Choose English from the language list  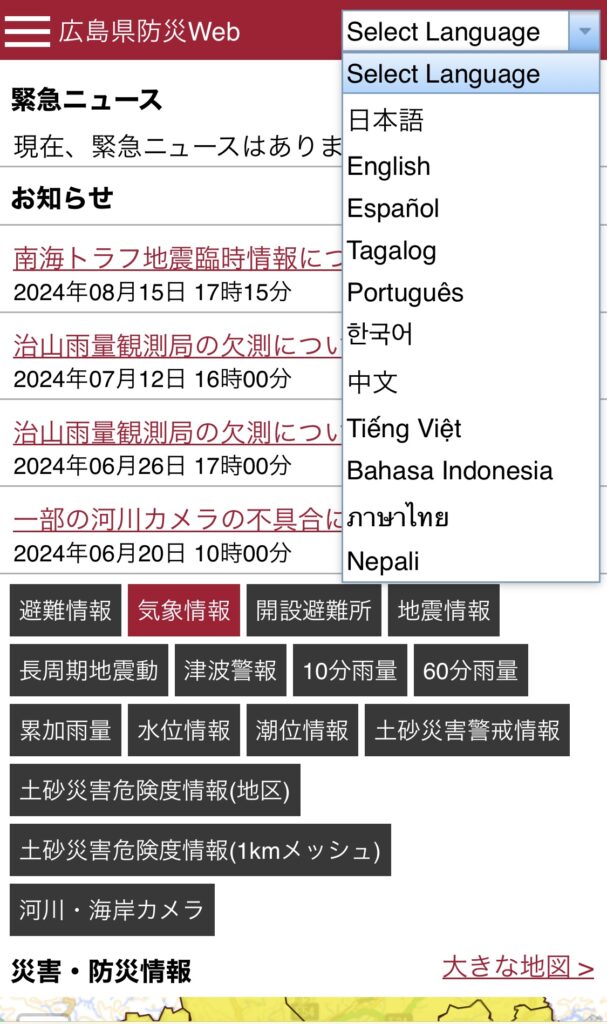389,166
